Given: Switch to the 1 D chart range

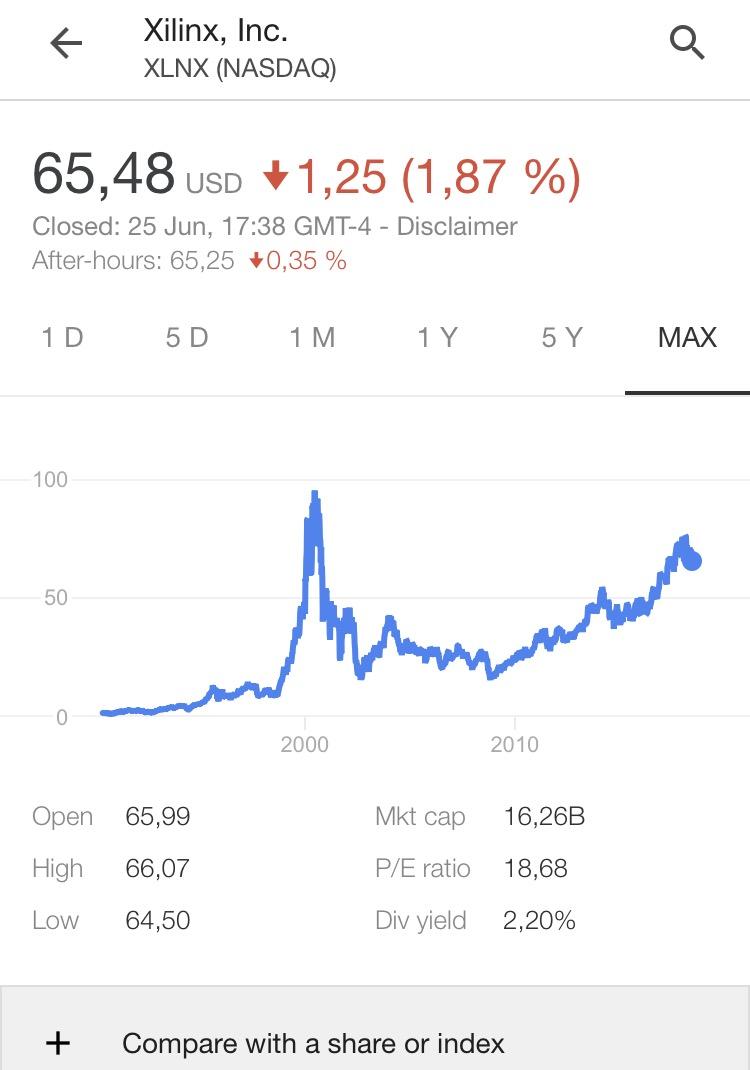Looking at the screenshot, I should (62, 337).
